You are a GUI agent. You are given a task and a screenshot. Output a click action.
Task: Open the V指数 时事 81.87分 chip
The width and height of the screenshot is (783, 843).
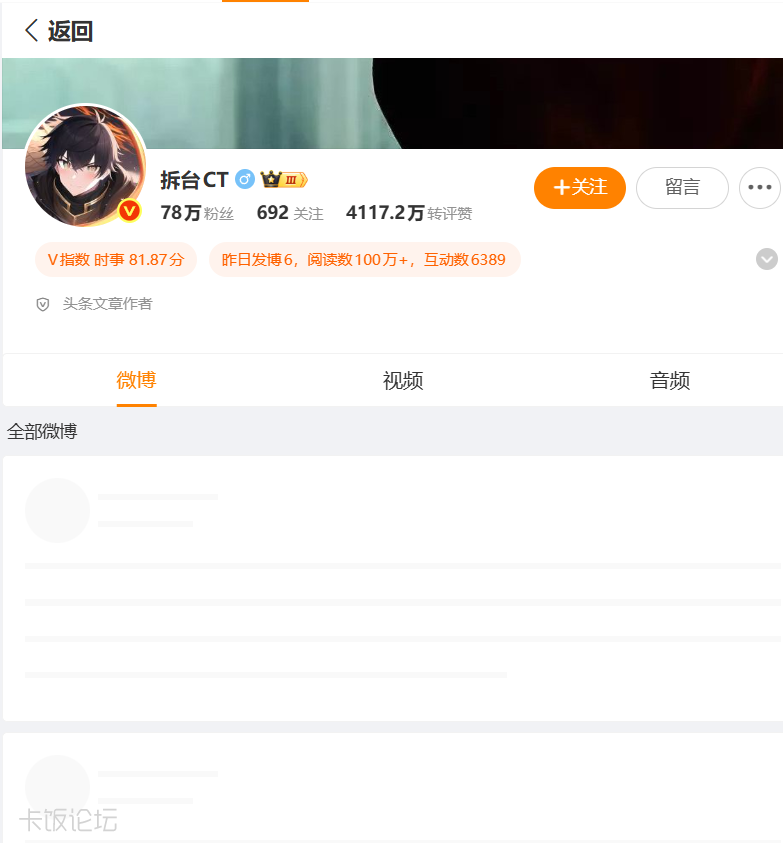coord(116,260)
